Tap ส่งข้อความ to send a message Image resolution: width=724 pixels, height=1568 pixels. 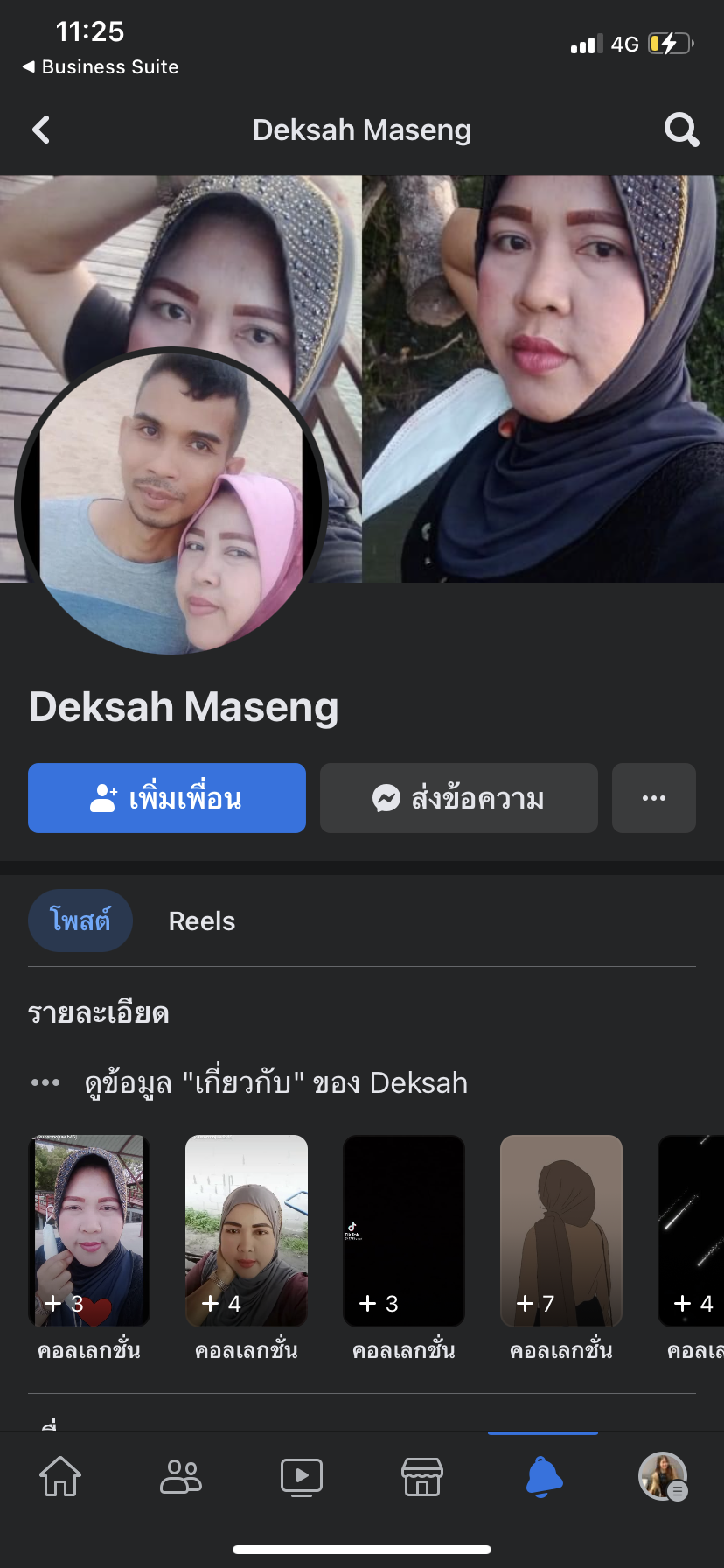click(459, 798)
